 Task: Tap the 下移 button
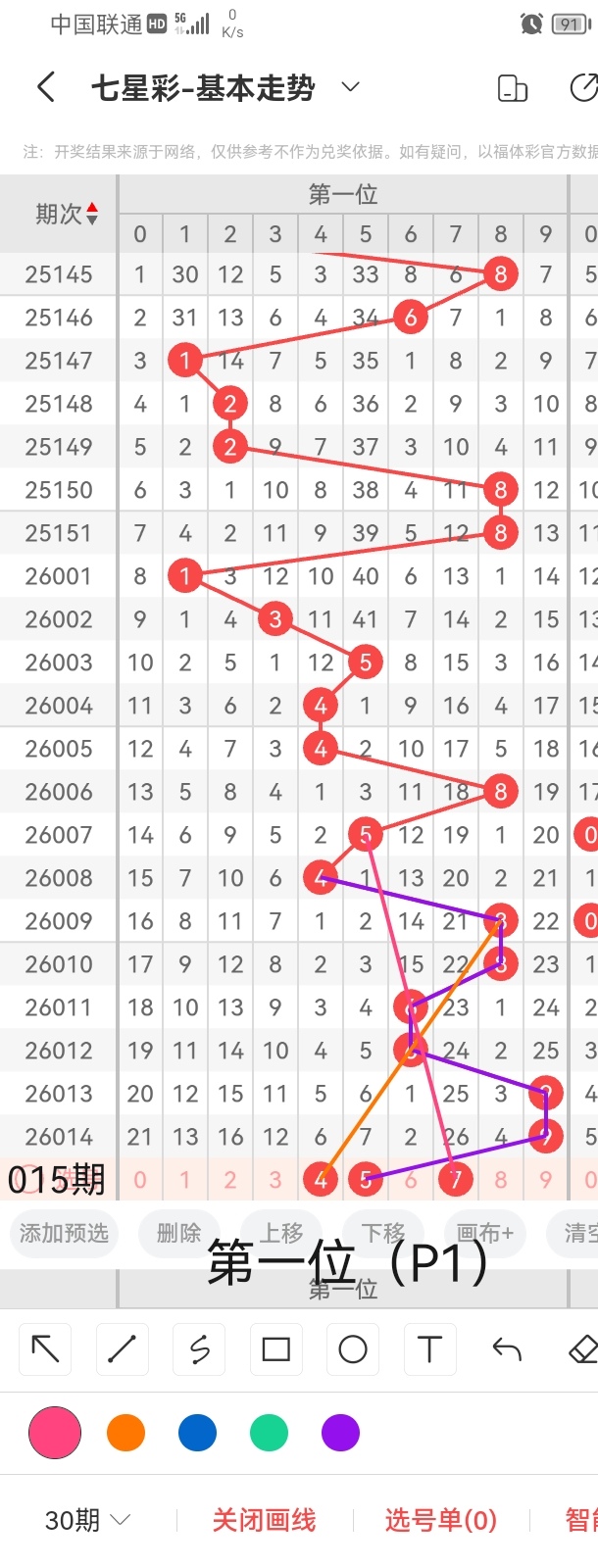point(382,1233)
